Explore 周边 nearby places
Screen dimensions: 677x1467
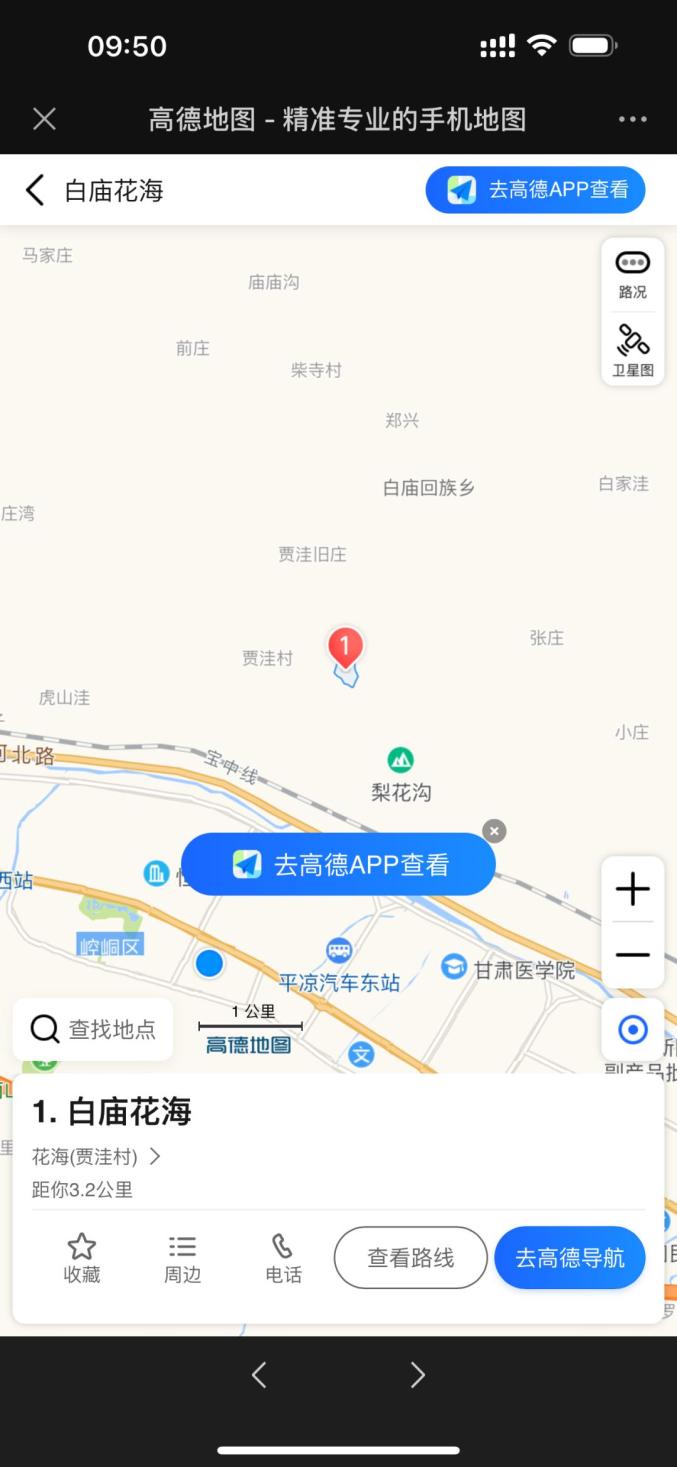(x=182, y=1257)
